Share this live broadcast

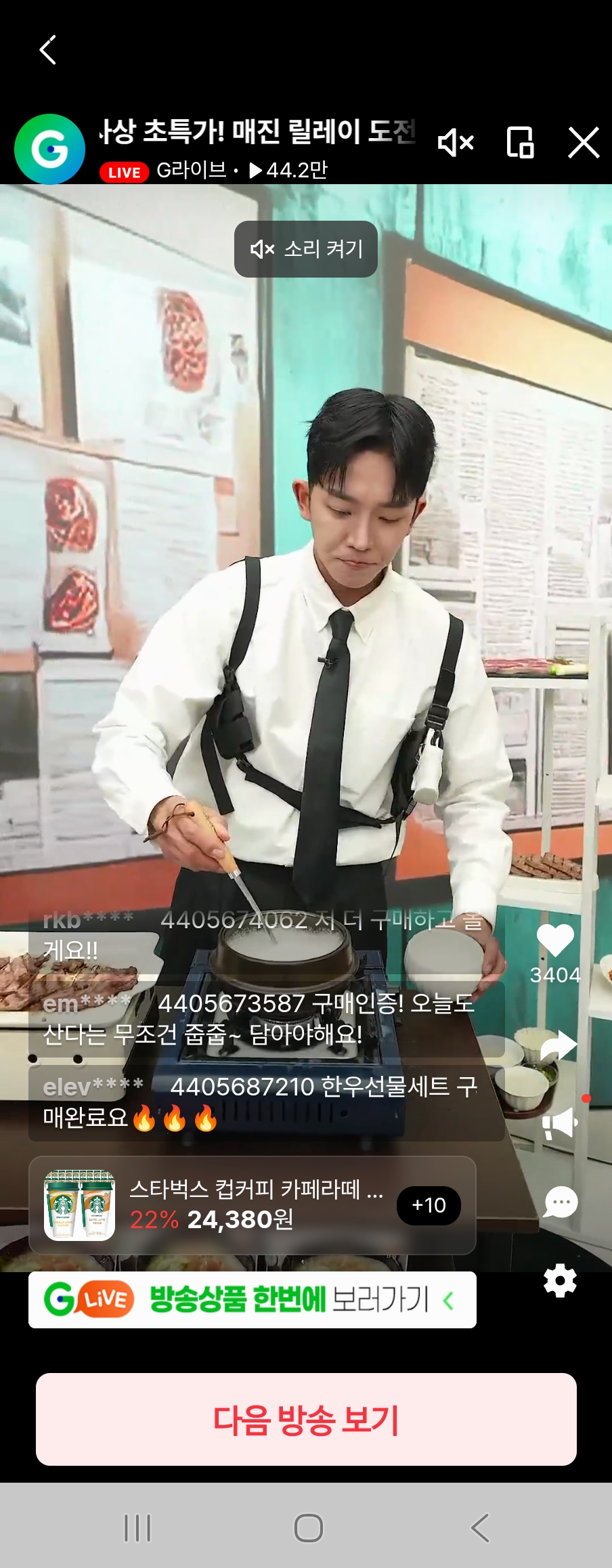559,1045
